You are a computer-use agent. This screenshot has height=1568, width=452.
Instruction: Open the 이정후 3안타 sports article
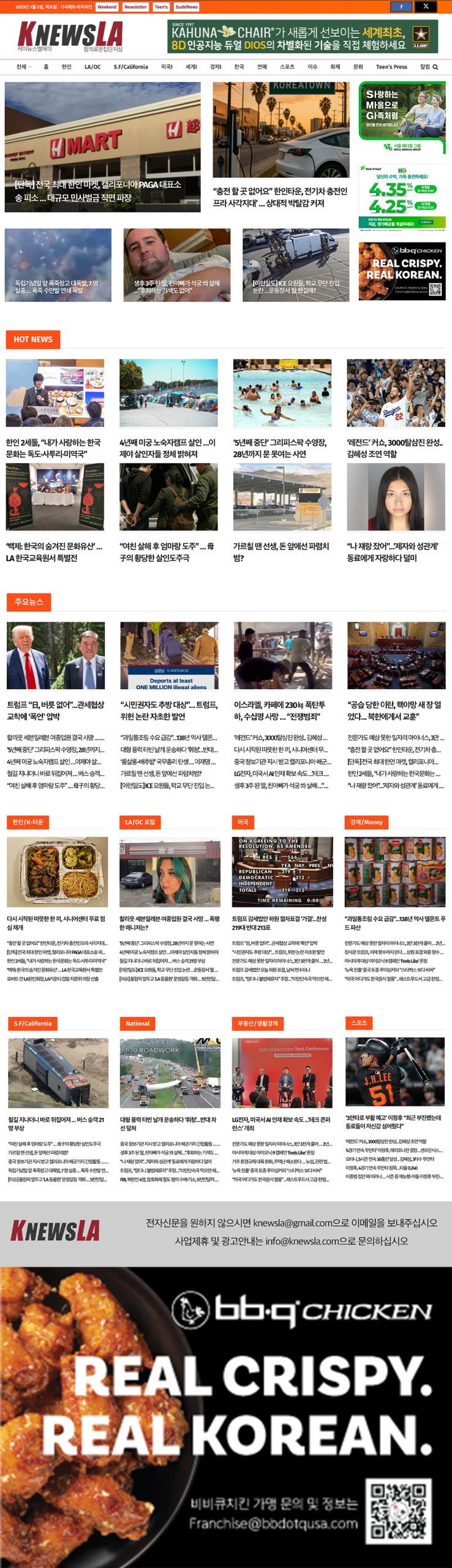[x=394, y=1121]
